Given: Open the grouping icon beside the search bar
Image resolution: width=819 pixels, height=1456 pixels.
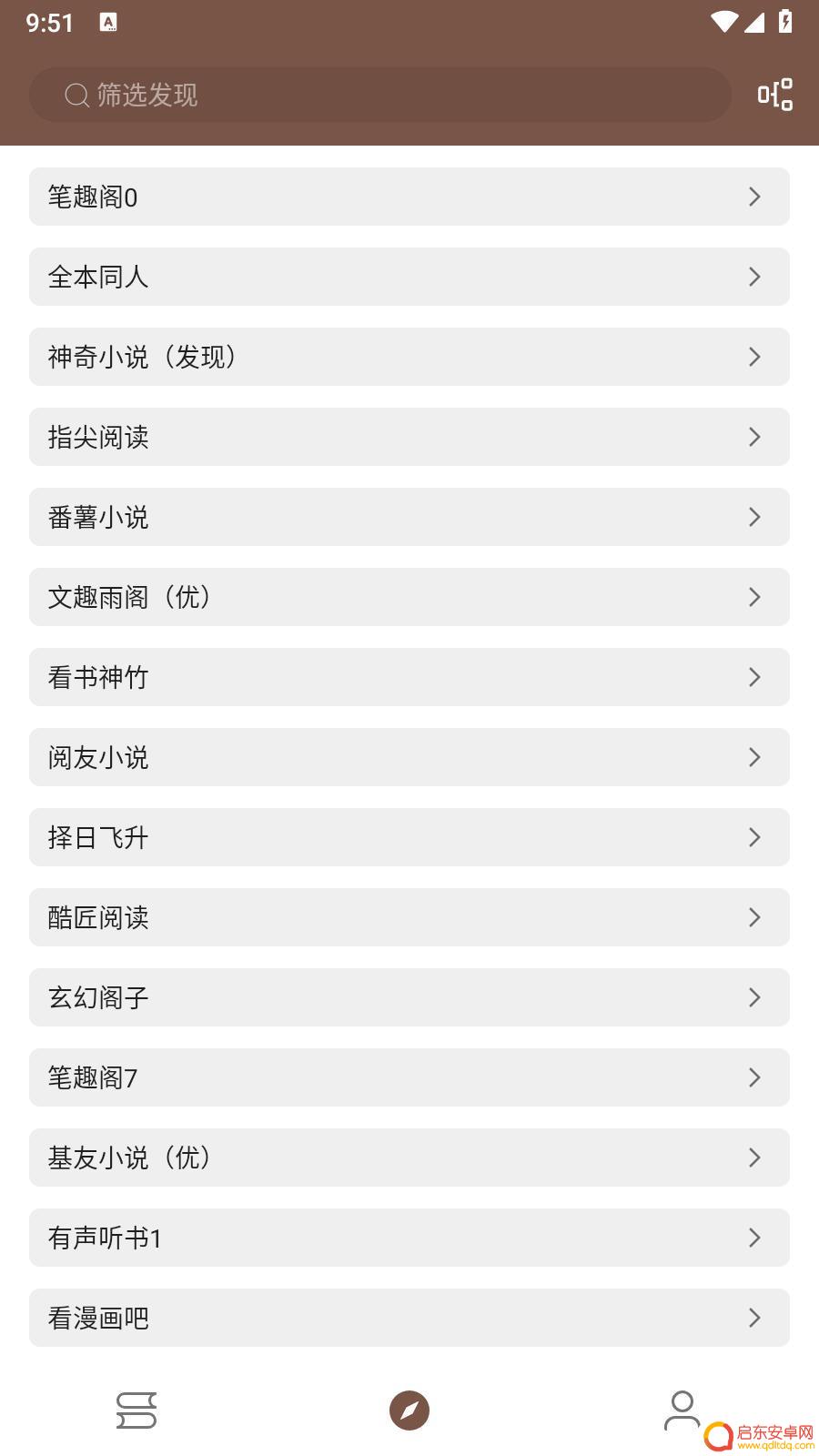Looking at the screenshot, I should click(x=775, y=95).
